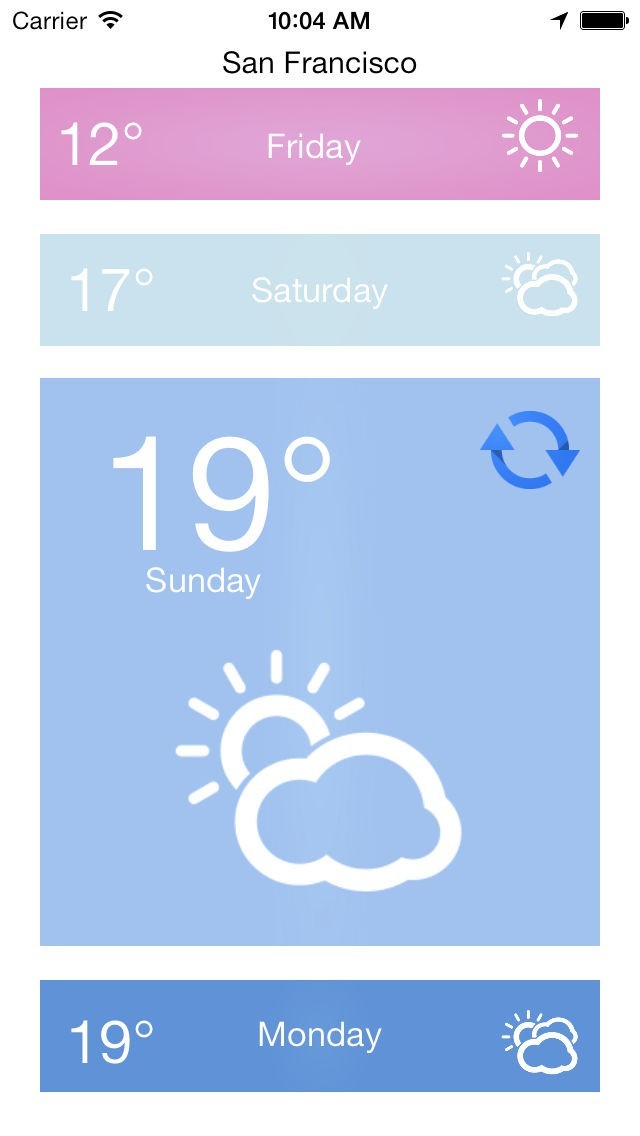Select the Monday forecast card
The width and height of the screenshot is (640, 1136).
click(319, 1036)
